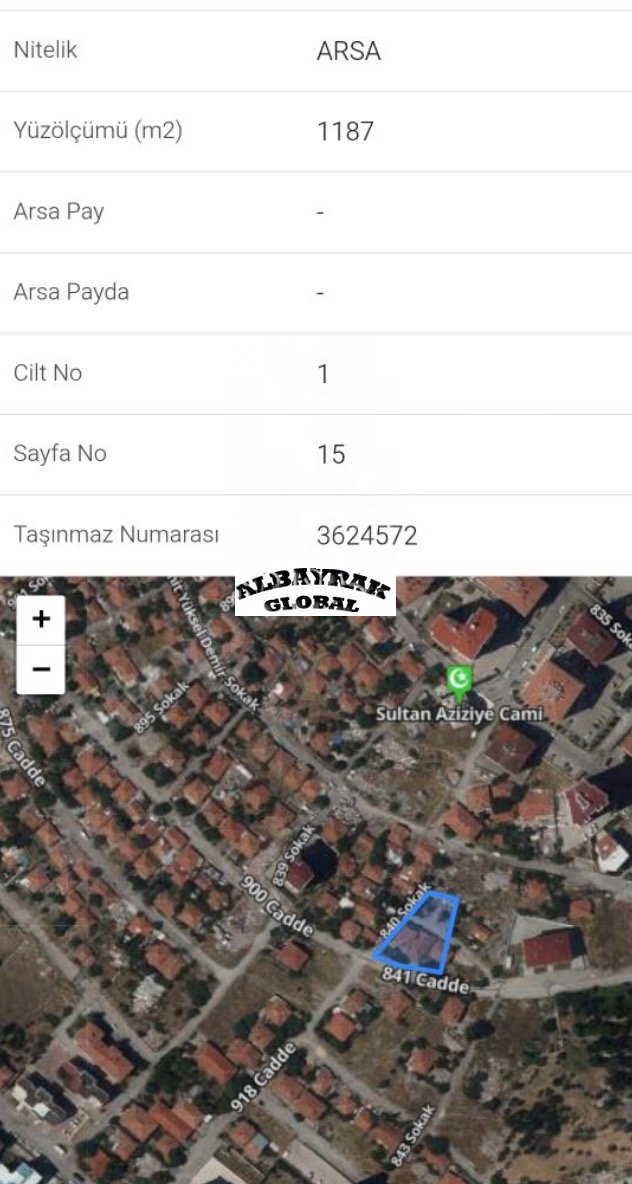Select the blue highlighted parcel on the map
The height and width of the screenshot is (1184, 632).
[420, 935]
